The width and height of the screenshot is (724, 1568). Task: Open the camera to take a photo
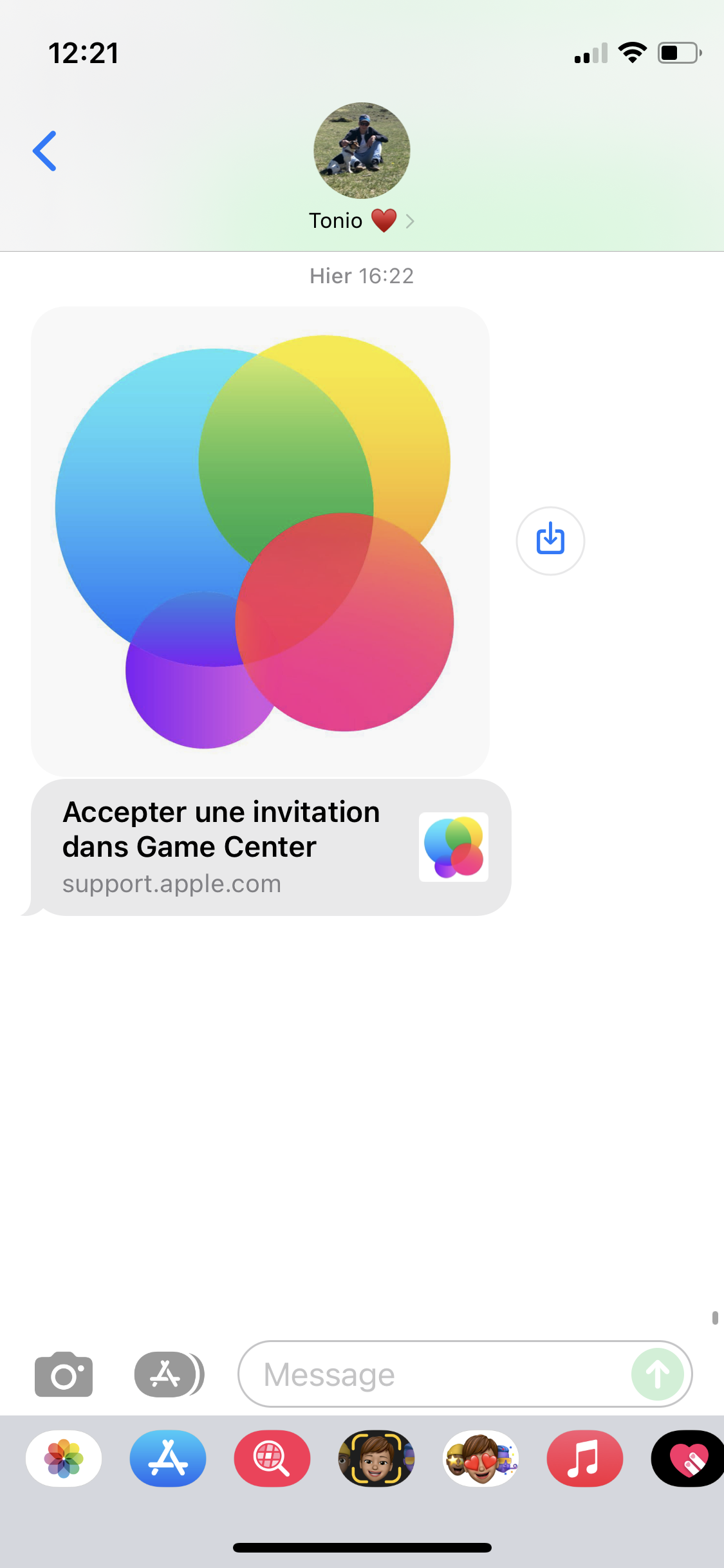(x=64, y=1374)
